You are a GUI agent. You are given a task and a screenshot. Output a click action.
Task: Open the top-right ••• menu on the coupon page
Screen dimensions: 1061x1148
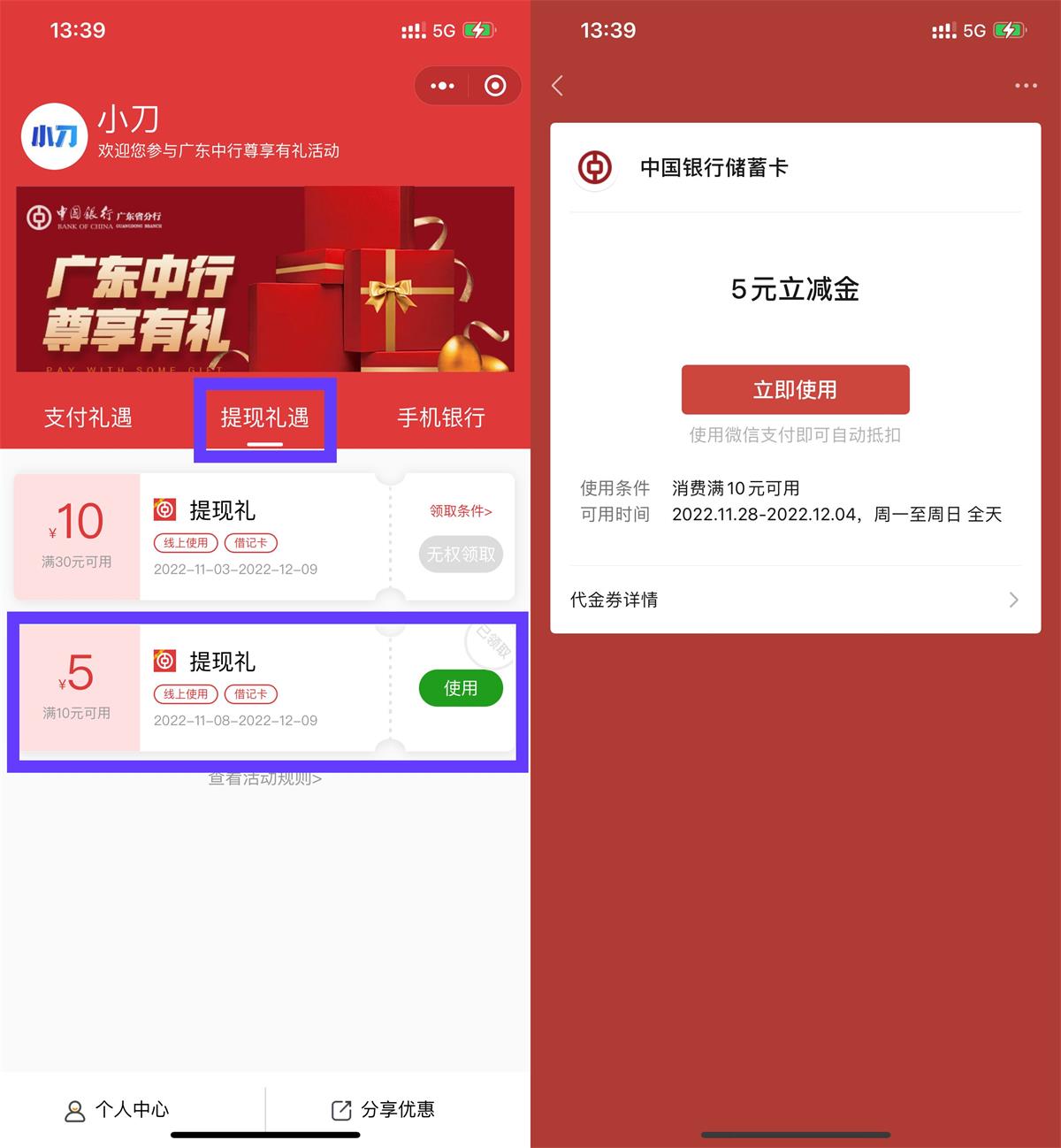click(x=1026, y=86)
